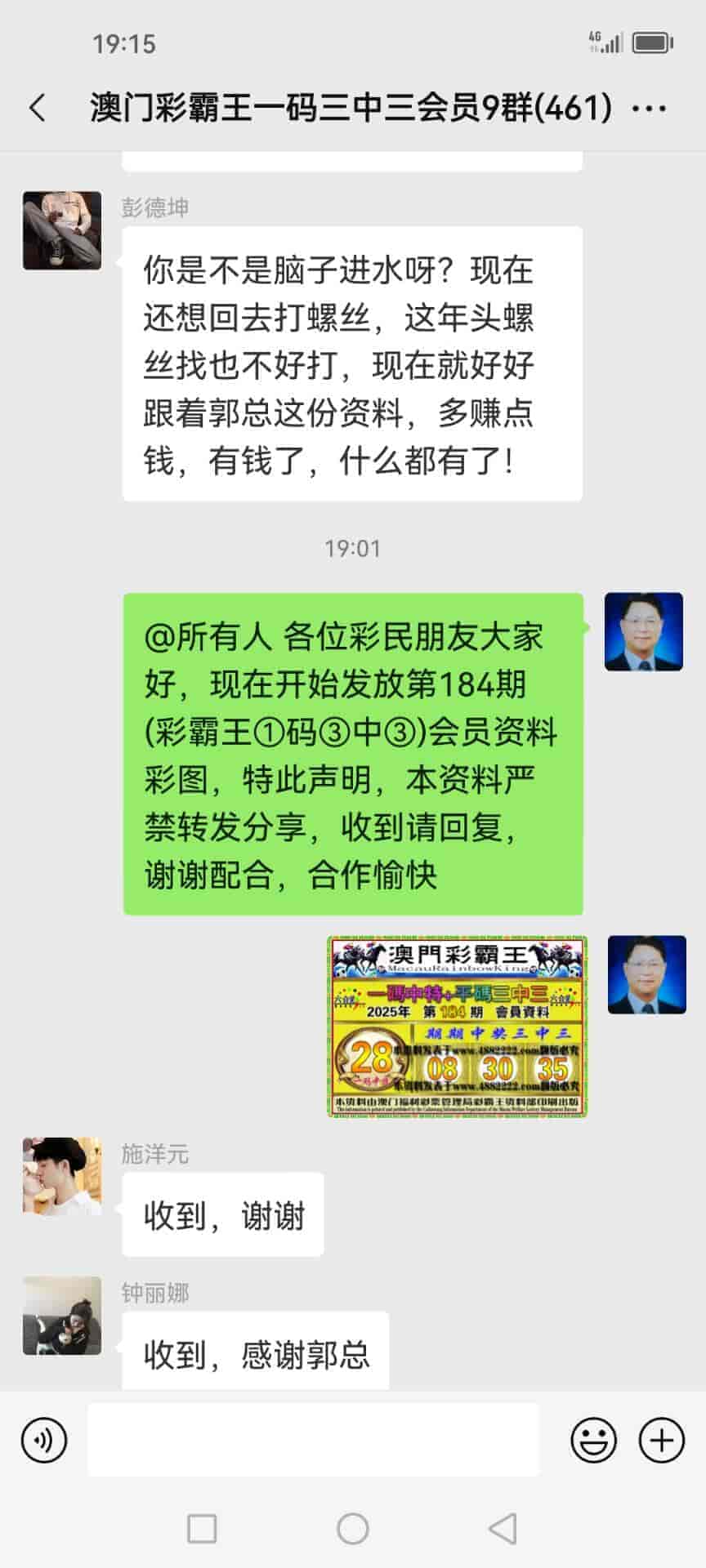This screenshot has width=706, height=1568.
Task: Open 彭德坤's profile avatar
Action: [62, 230]
